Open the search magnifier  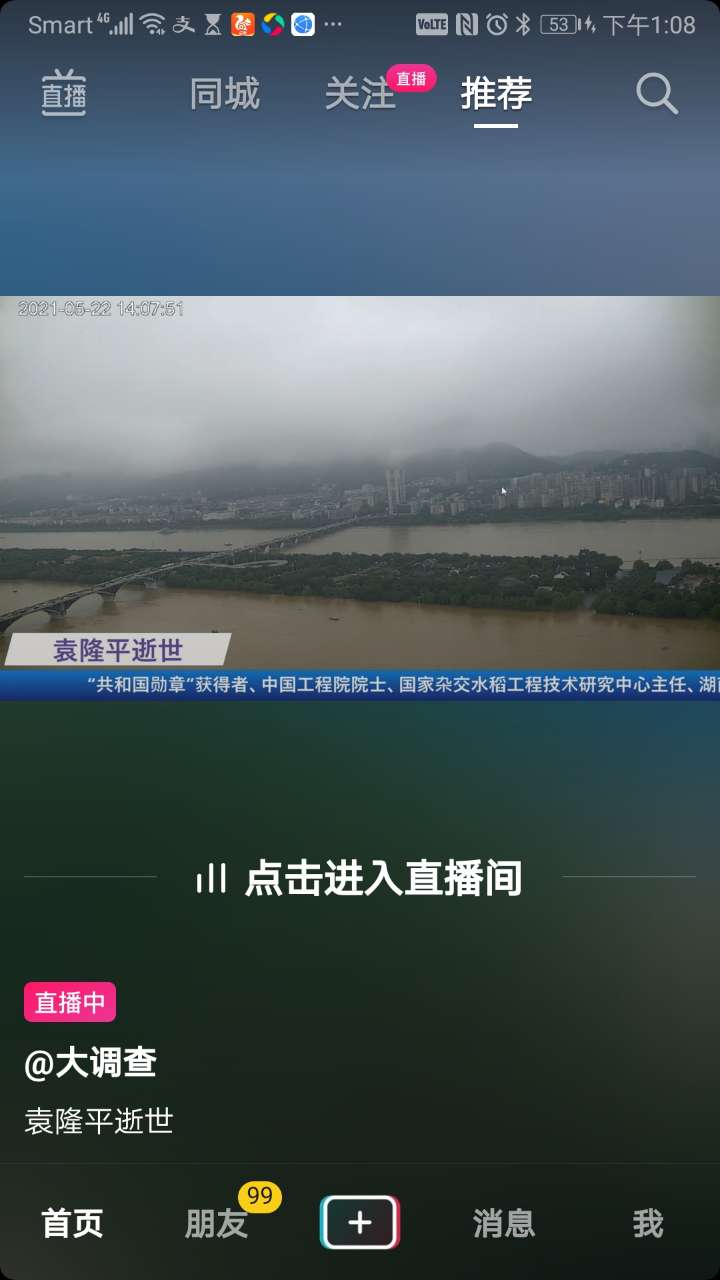(657, 94)
